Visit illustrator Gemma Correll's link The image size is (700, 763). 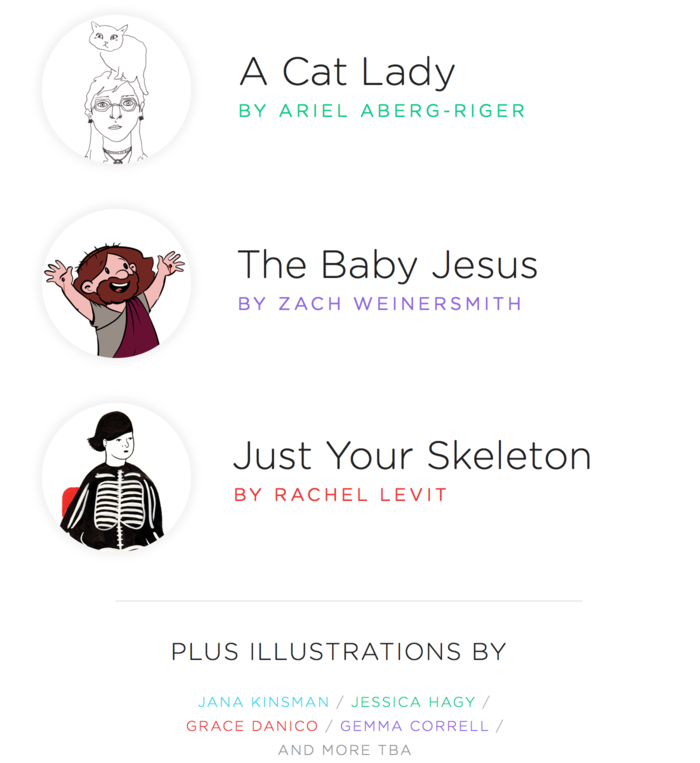414,726
